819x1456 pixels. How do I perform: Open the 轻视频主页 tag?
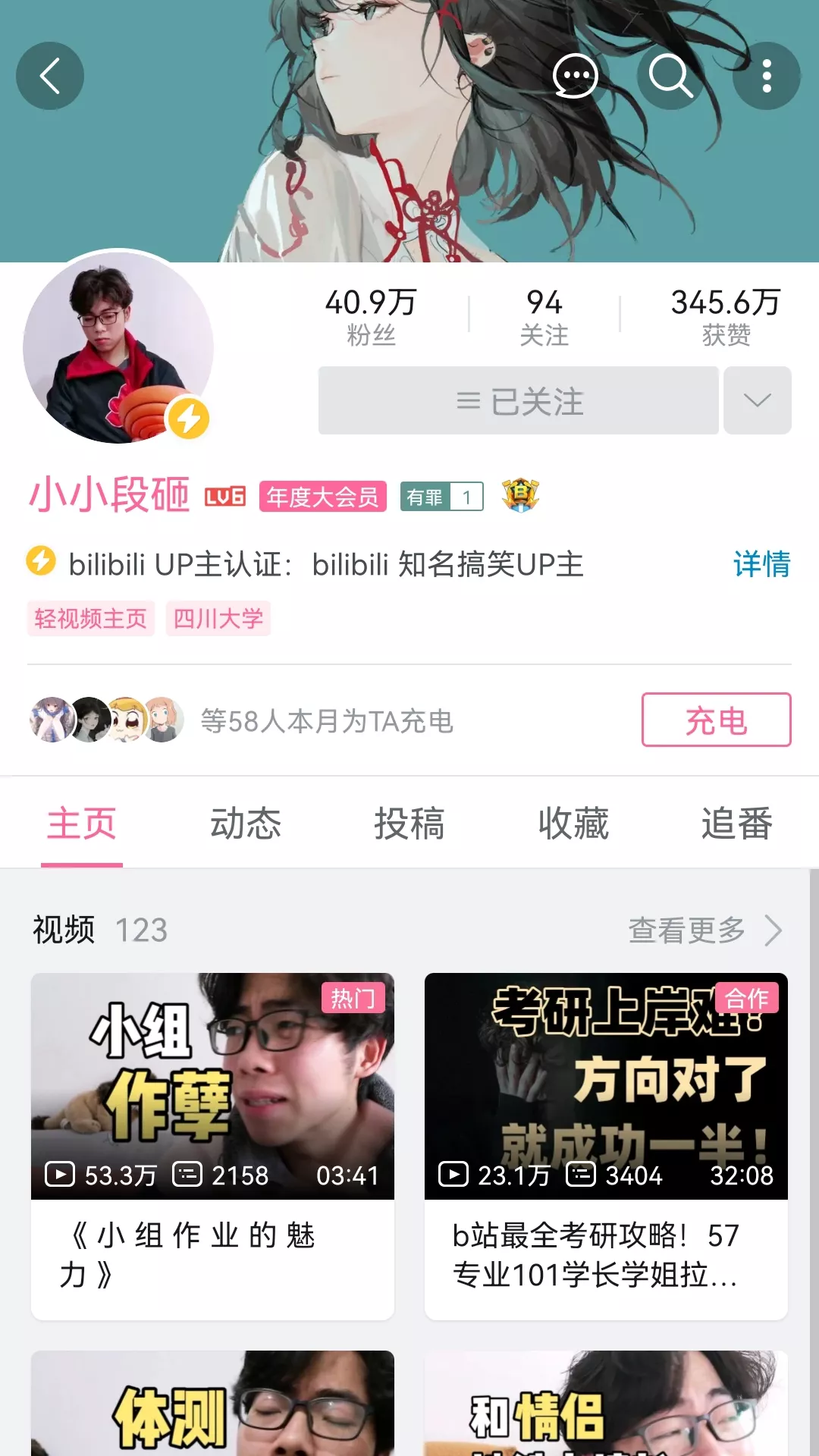click(91, 619)
